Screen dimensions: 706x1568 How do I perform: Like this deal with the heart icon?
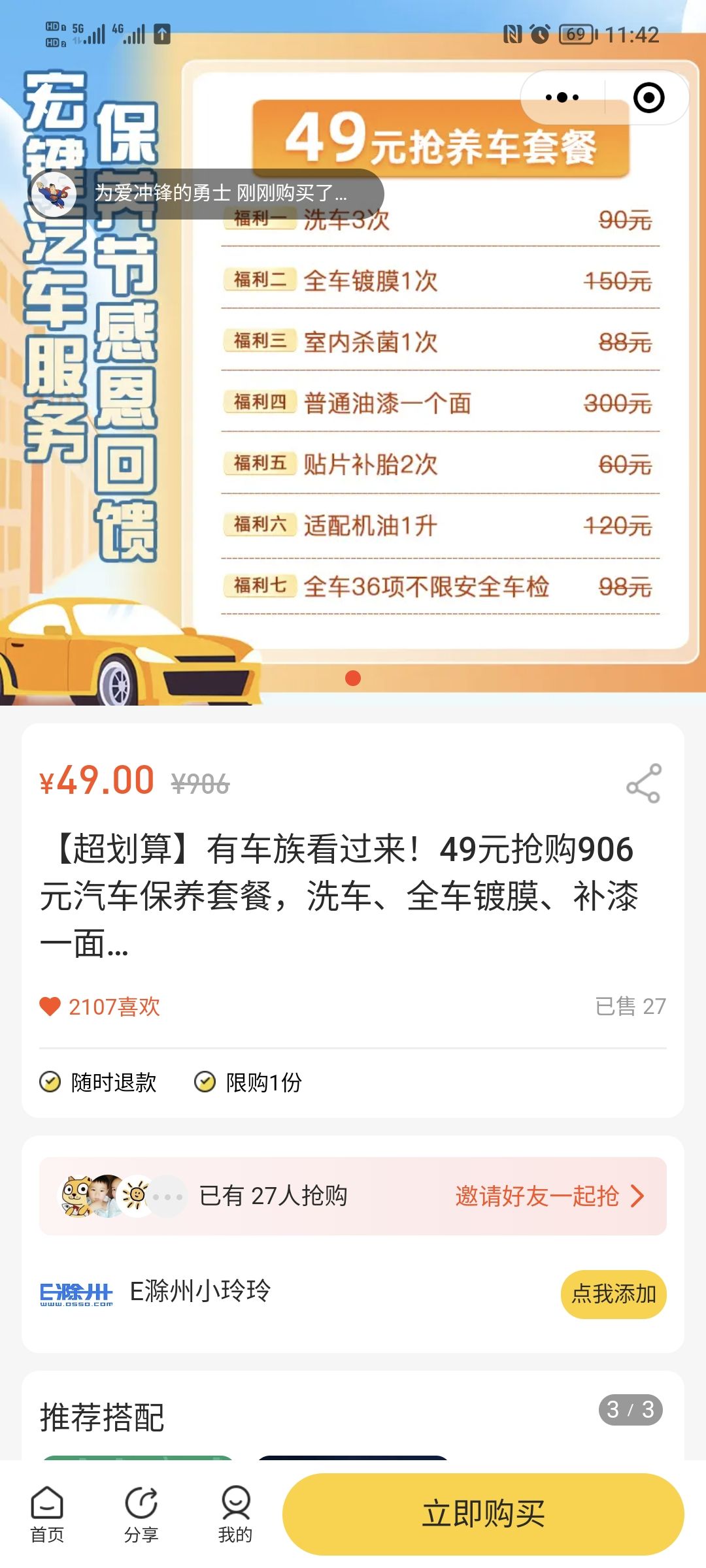pyautogui.click(x=50, y=1006)
